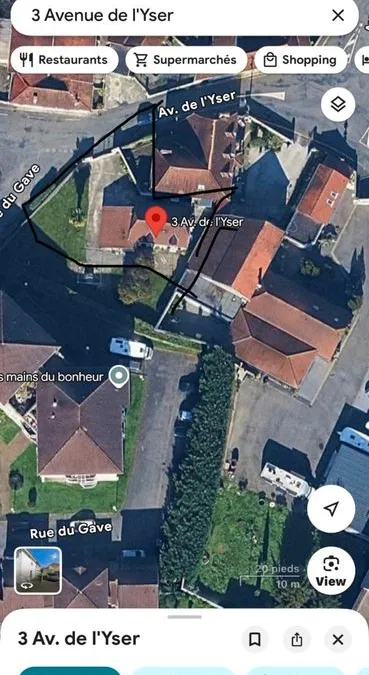Open the mains du bonheur place marker

[x=119, y=377]
